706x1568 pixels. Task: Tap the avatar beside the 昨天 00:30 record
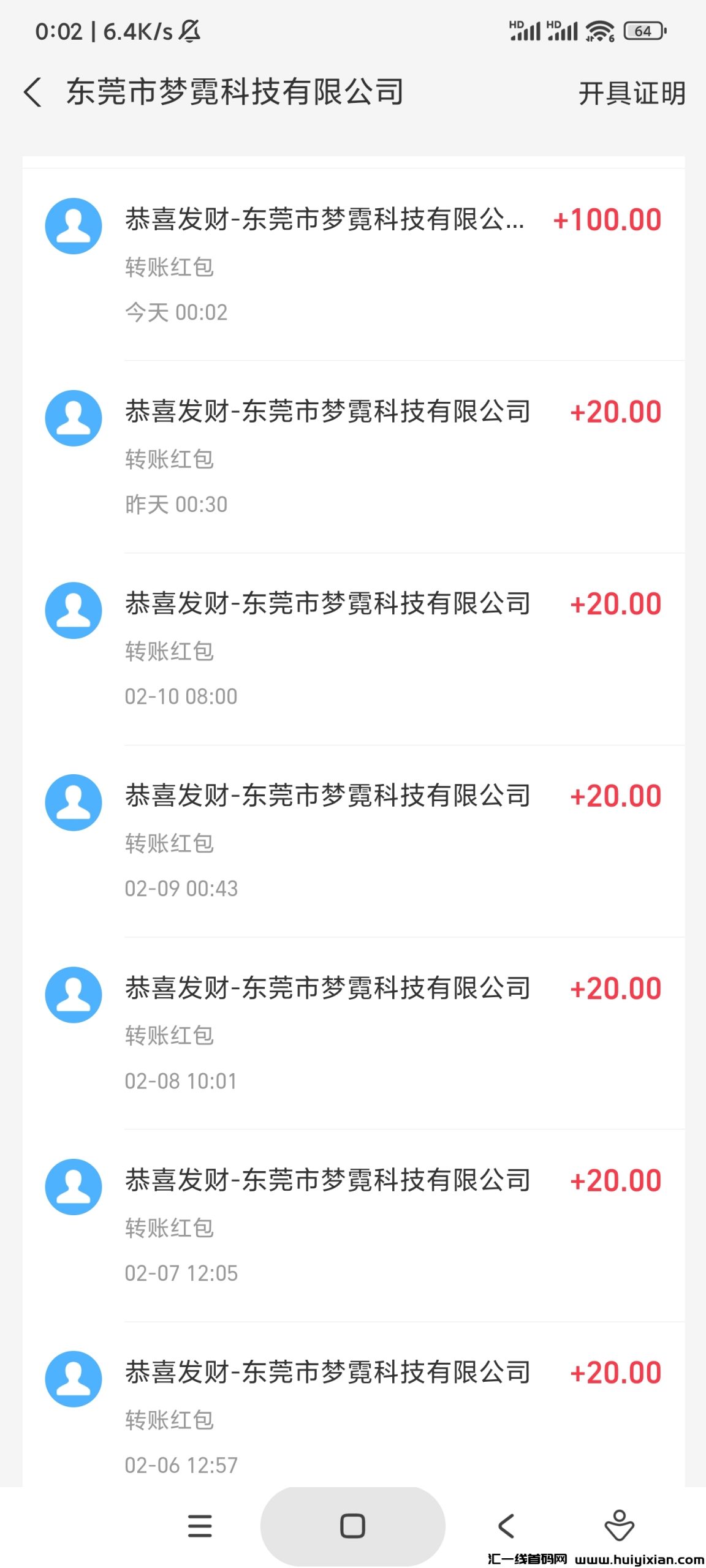[x=73, y=418]
